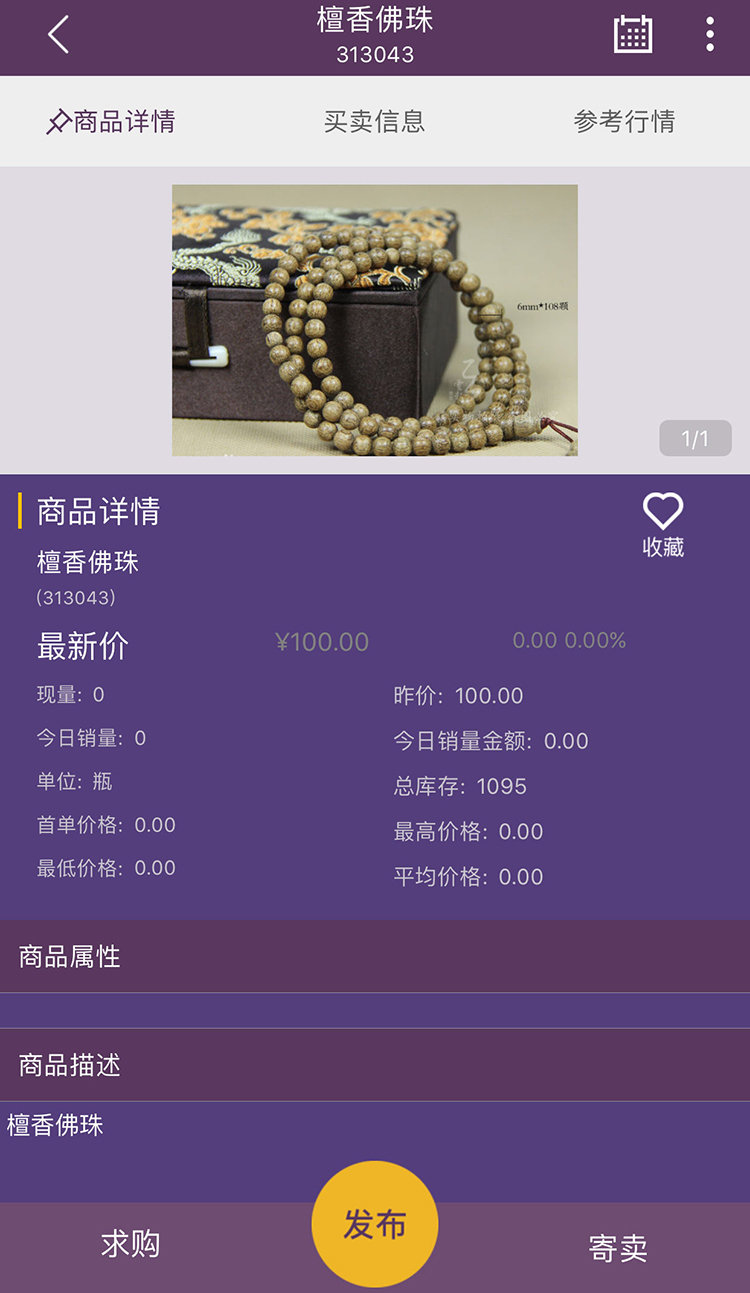Screen dimensions: 750x1293
Task: Tap the yellow 发布 button
Action: 375,1224
